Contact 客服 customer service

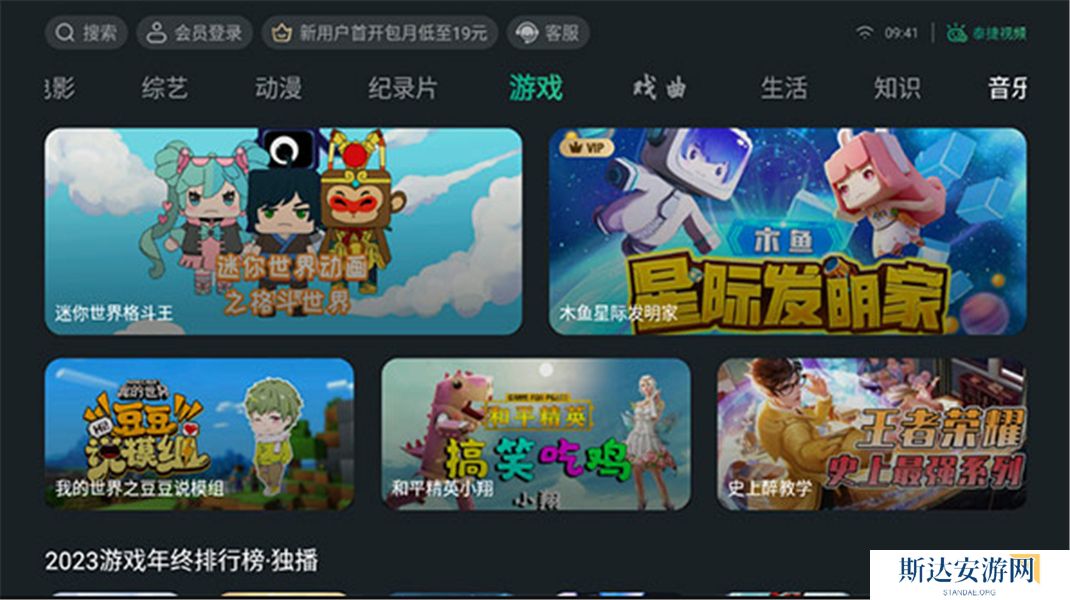click(548, 33)
